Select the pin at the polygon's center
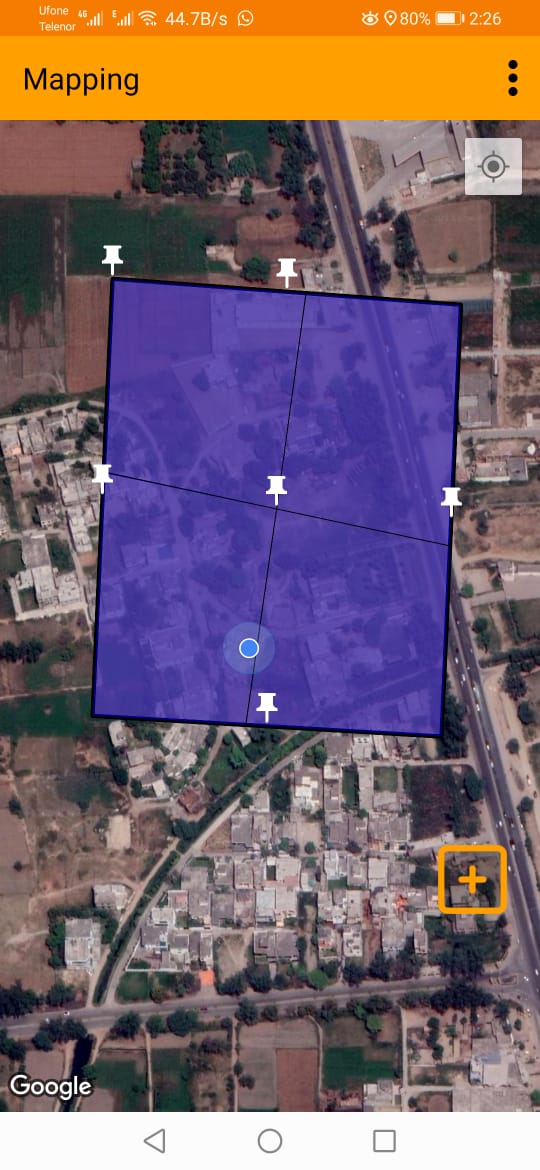 click(x=277, y=489)
